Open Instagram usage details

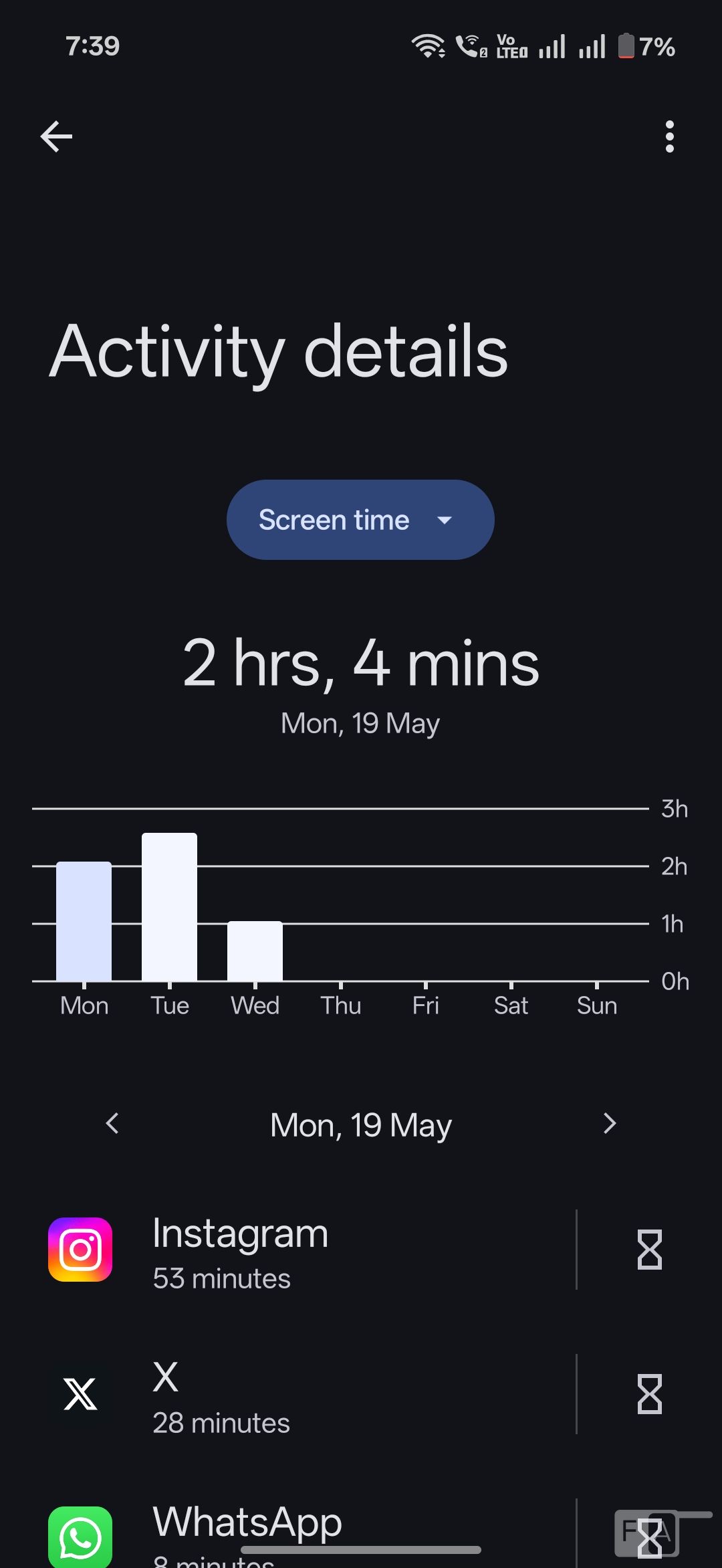click(301, 1250)
